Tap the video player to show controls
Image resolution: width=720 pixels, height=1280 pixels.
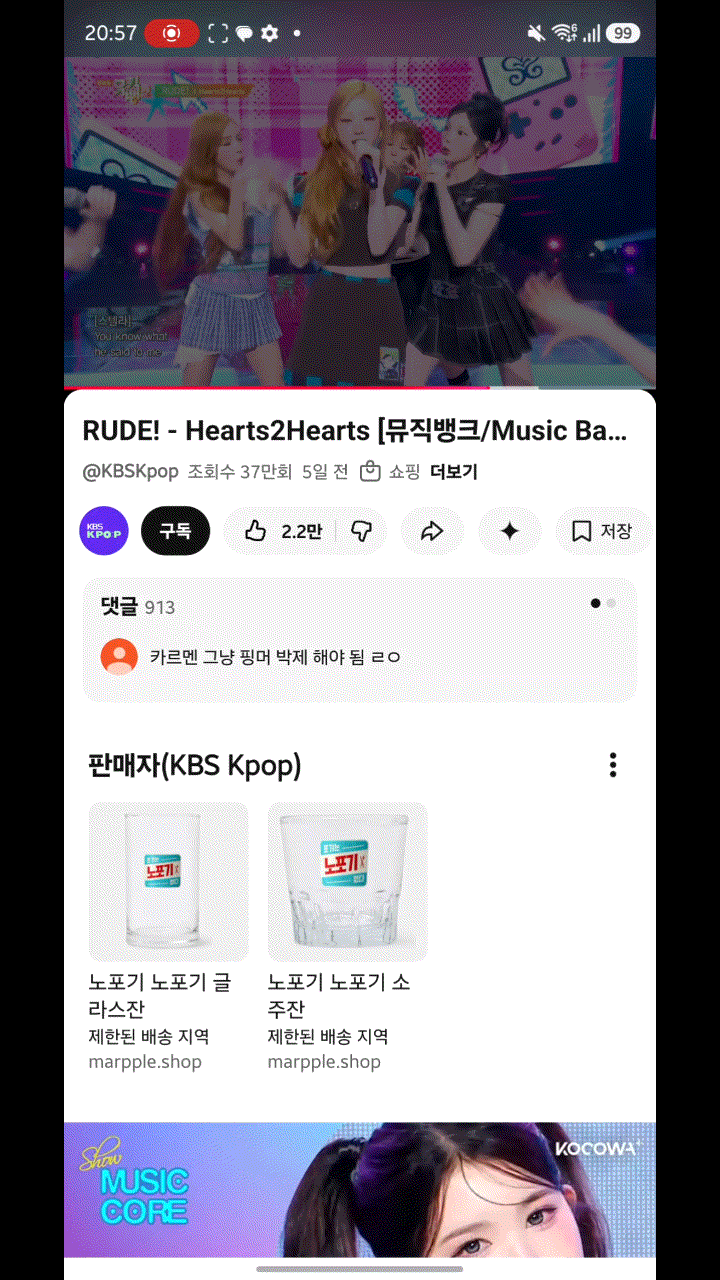360,220
